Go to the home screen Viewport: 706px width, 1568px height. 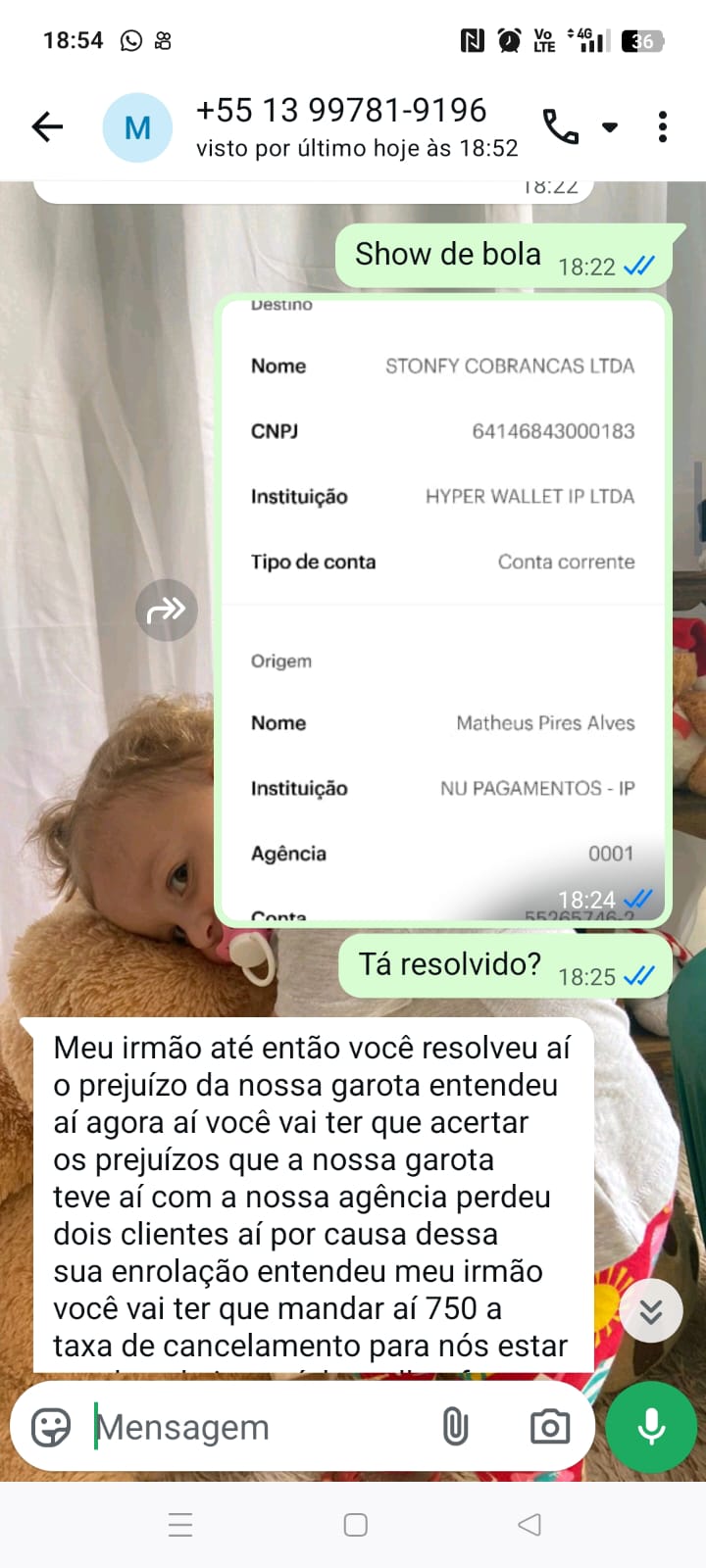(355, 1524)
